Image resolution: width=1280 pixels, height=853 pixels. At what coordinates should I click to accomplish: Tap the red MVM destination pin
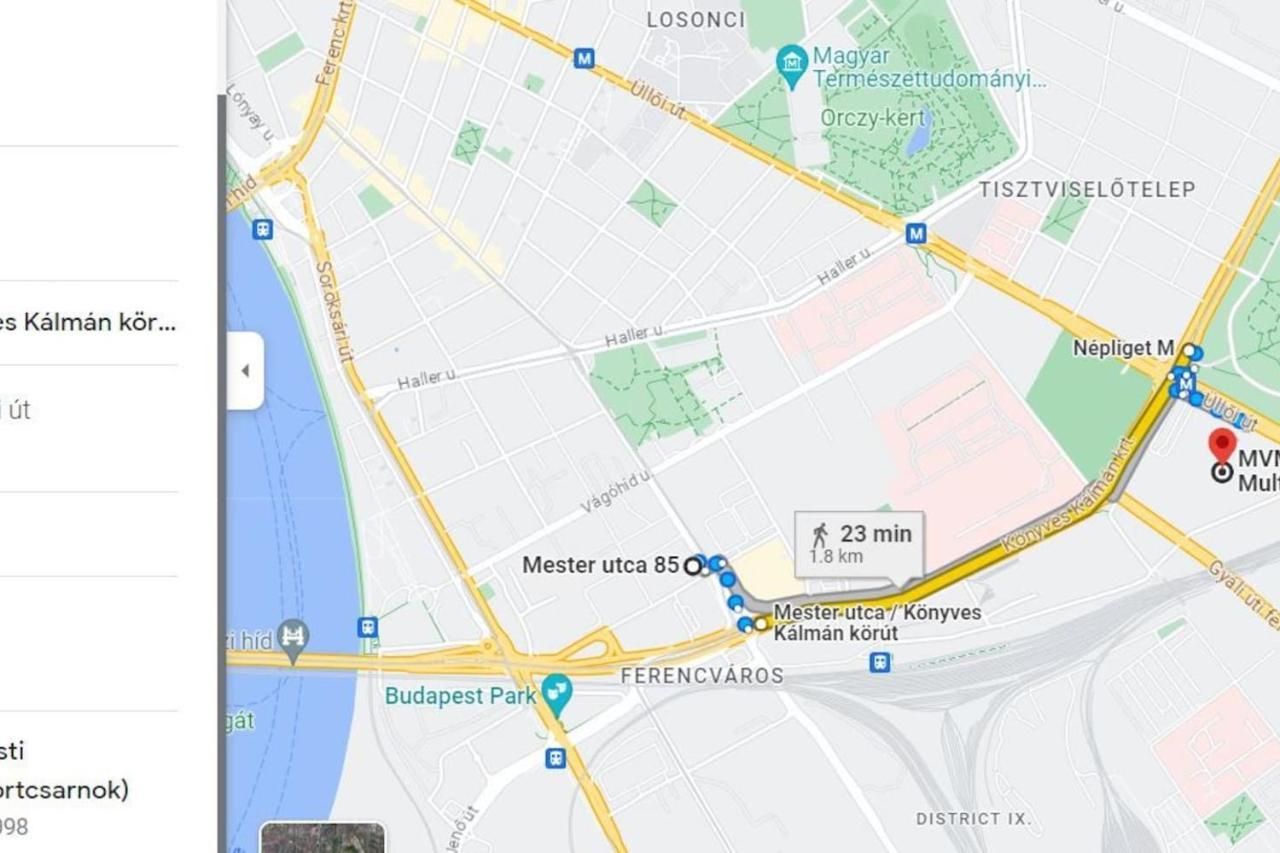tap(1222, 445)
